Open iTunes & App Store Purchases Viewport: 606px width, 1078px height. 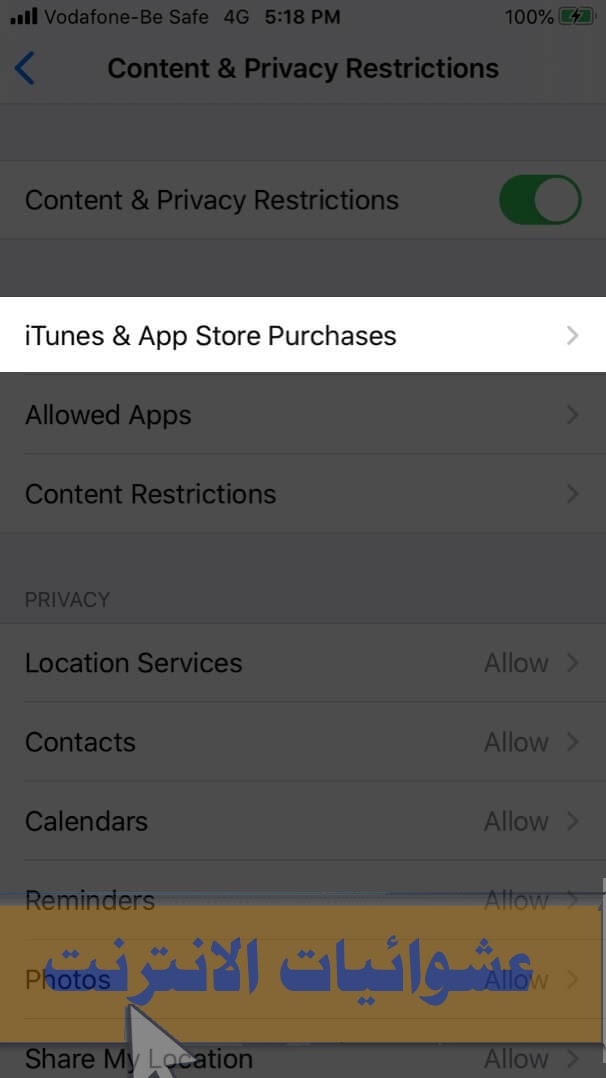[303, 336]
